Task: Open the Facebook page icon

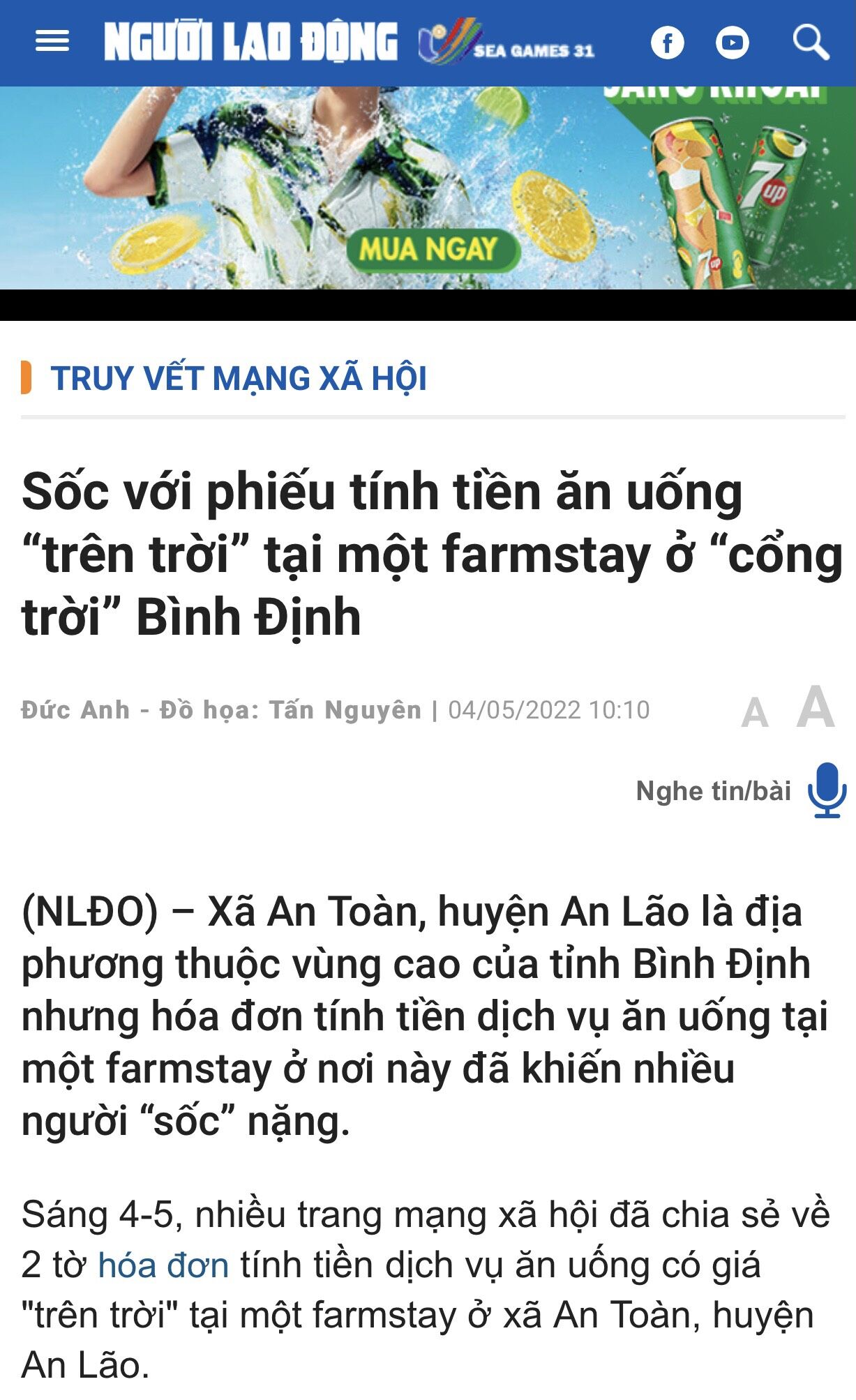Action: click(667, 43)
